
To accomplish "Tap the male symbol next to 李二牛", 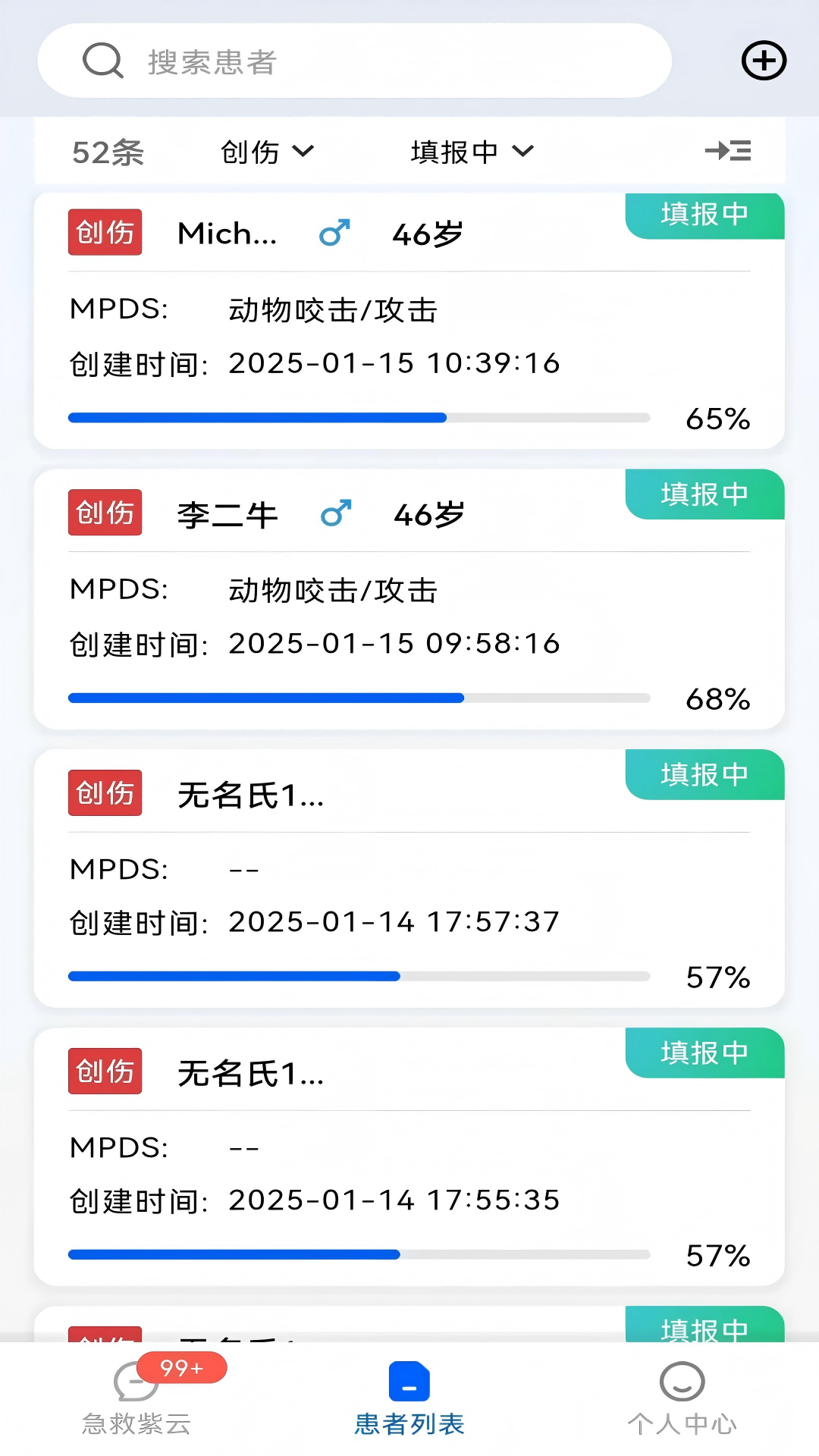I will coord(334,513).
